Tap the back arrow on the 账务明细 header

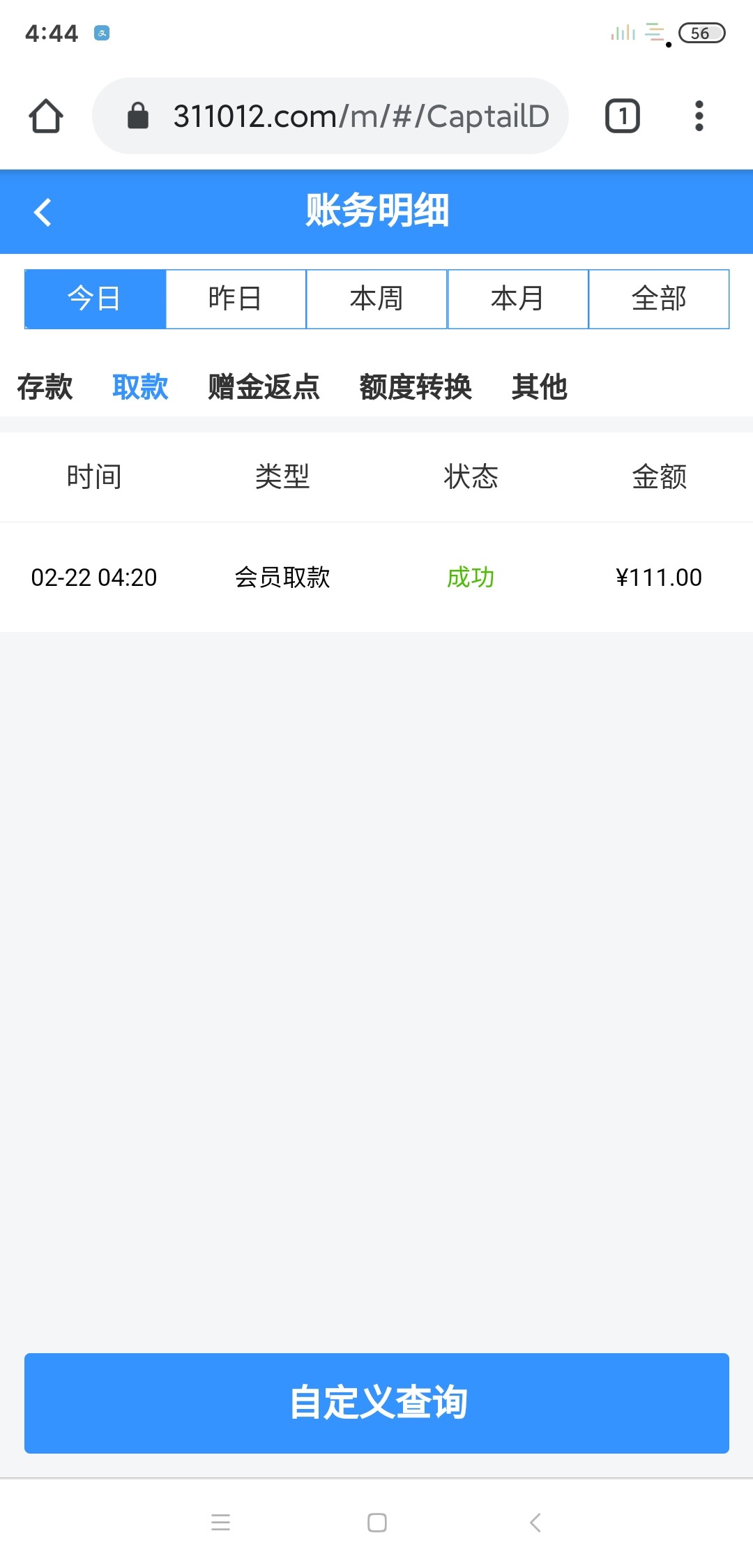pos(43,212)
